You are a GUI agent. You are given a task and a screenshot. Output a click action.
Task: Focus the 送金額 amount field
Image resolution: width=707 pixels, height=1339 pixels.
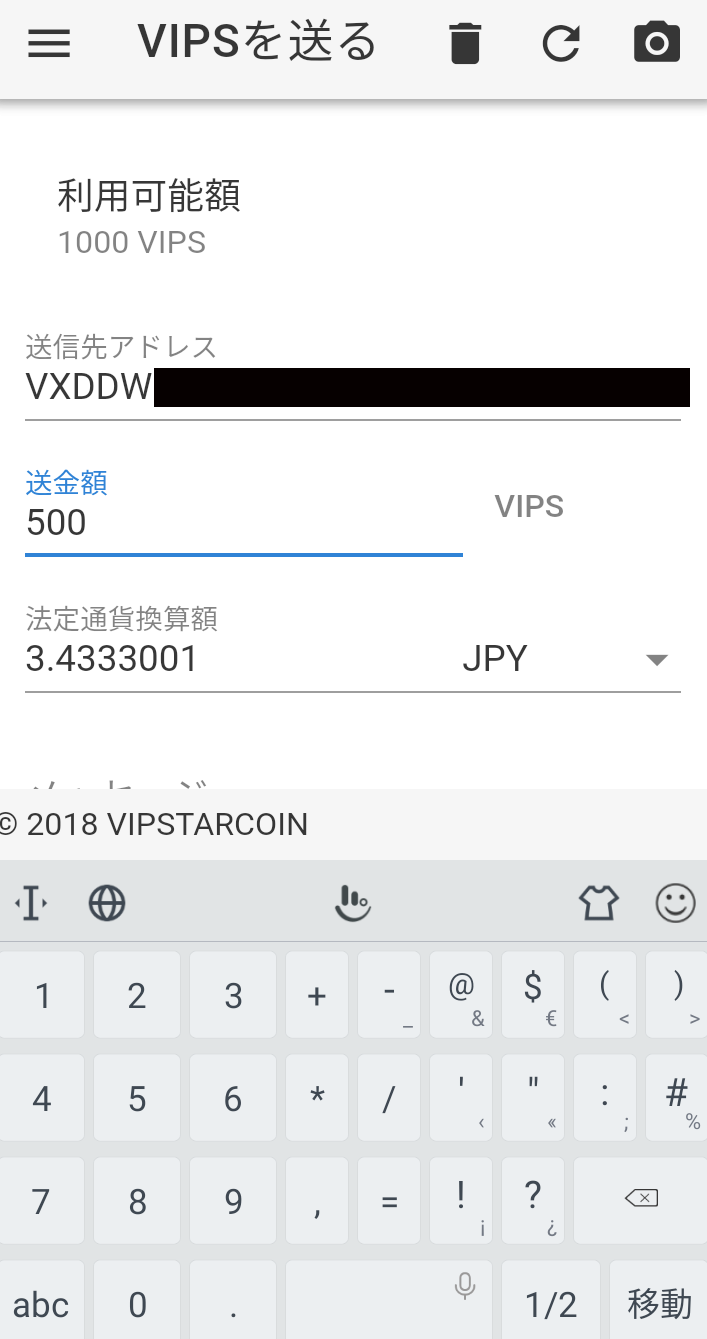point(242,523)
